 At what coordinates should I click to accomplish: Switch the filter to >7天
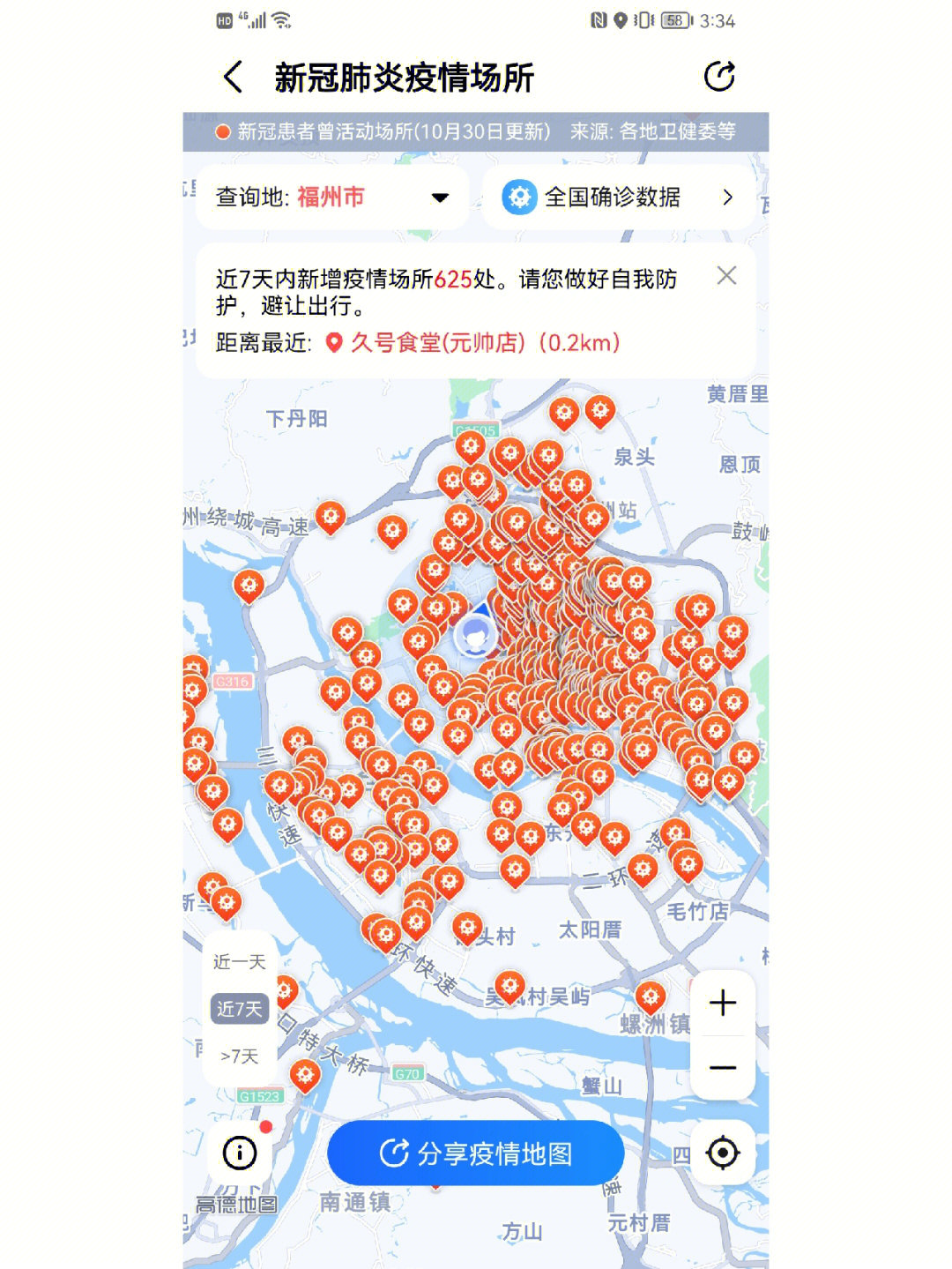(x=239, y=1056)
